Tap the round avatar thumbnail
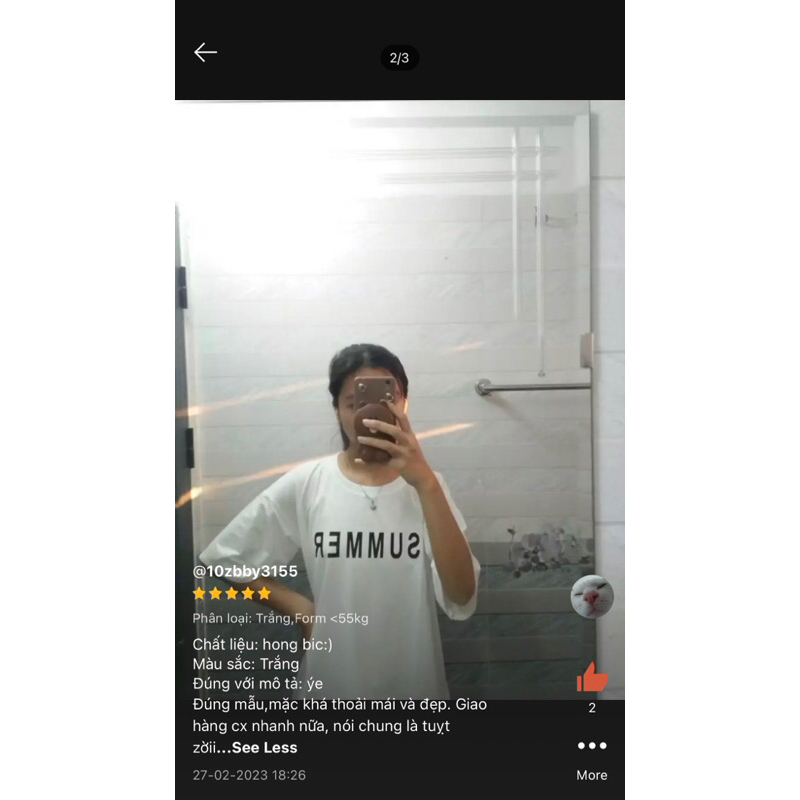The height and width of the screenshot is (800, 800). click(591, 597)
